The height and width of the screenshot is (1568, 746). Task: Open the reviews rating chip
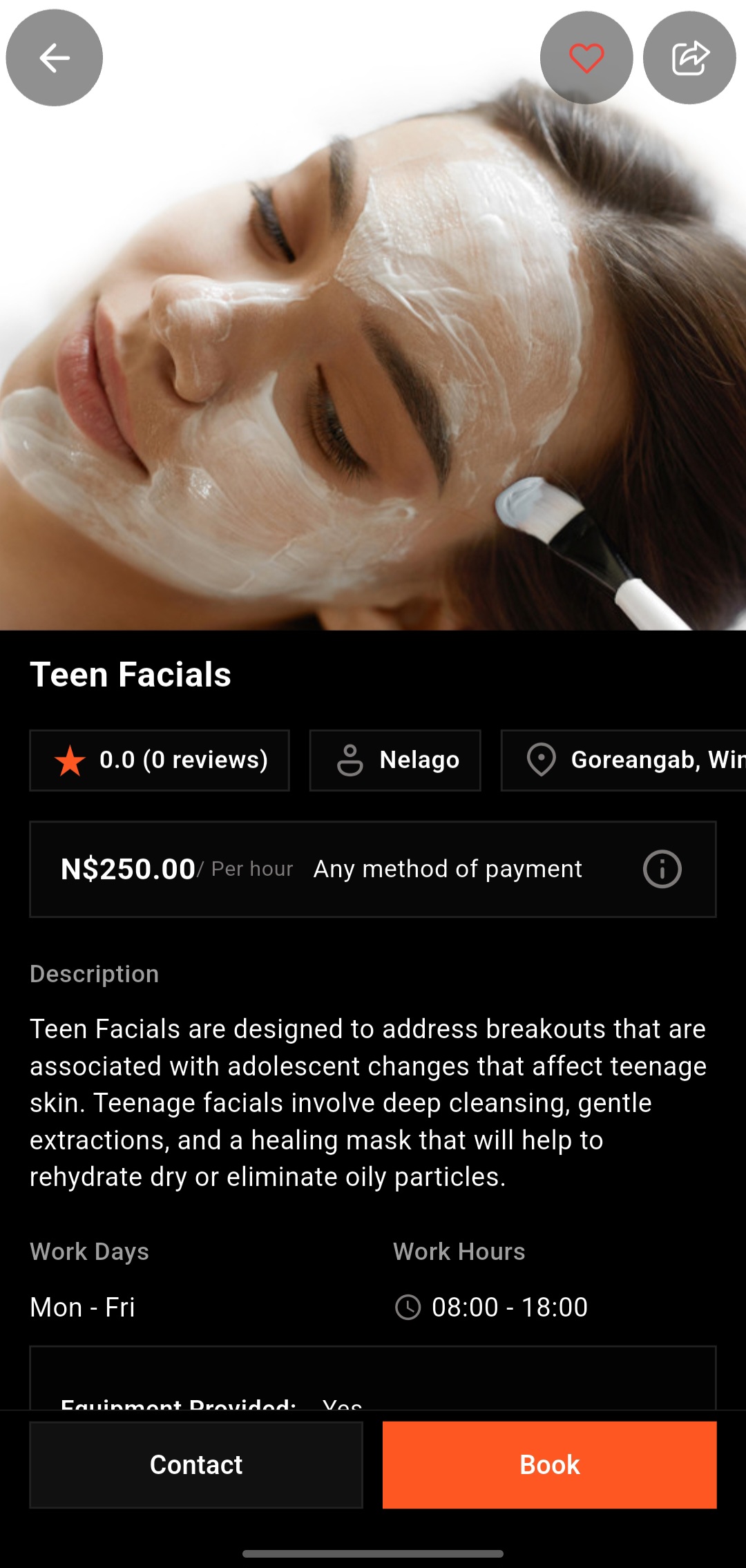(x=160, y=761)
